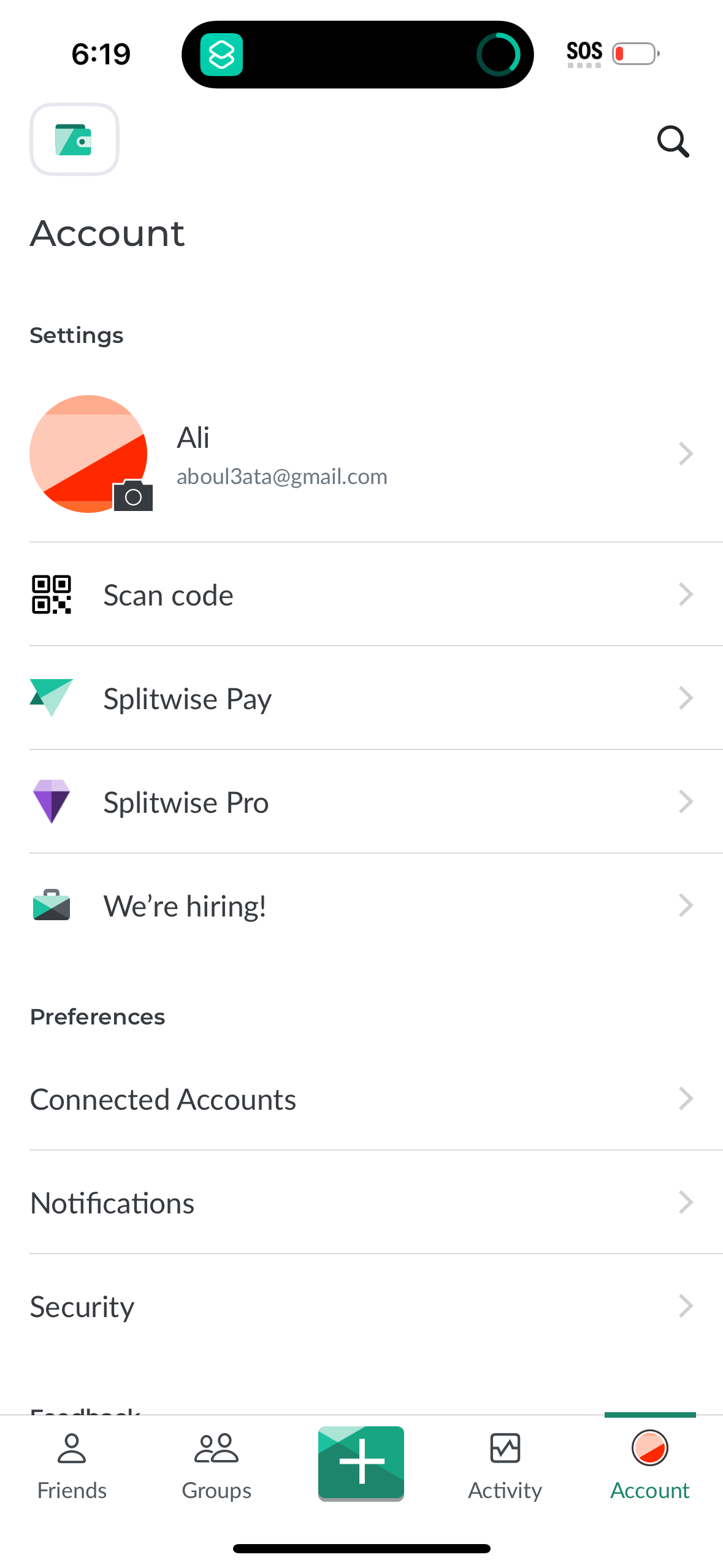Screen dimensions: 723x1568
Task: Tap the Splitwise Pay triangle icon
Action: (x=52, y=698)
